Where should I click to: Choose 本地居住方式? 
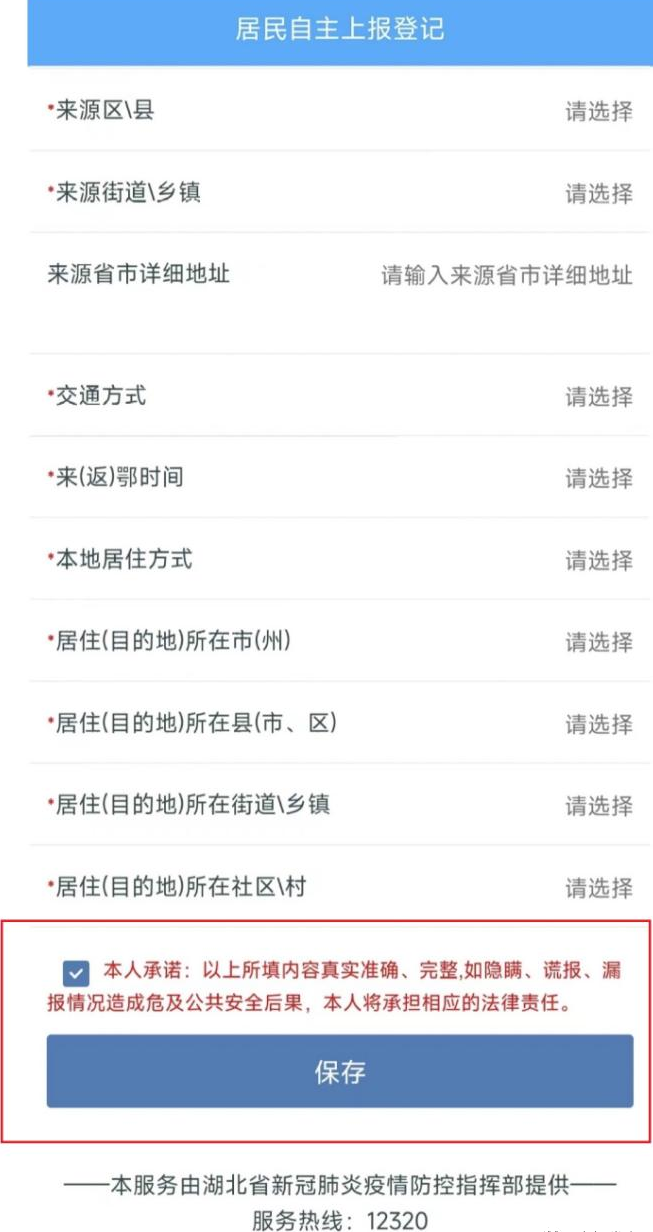click(340, 560)
